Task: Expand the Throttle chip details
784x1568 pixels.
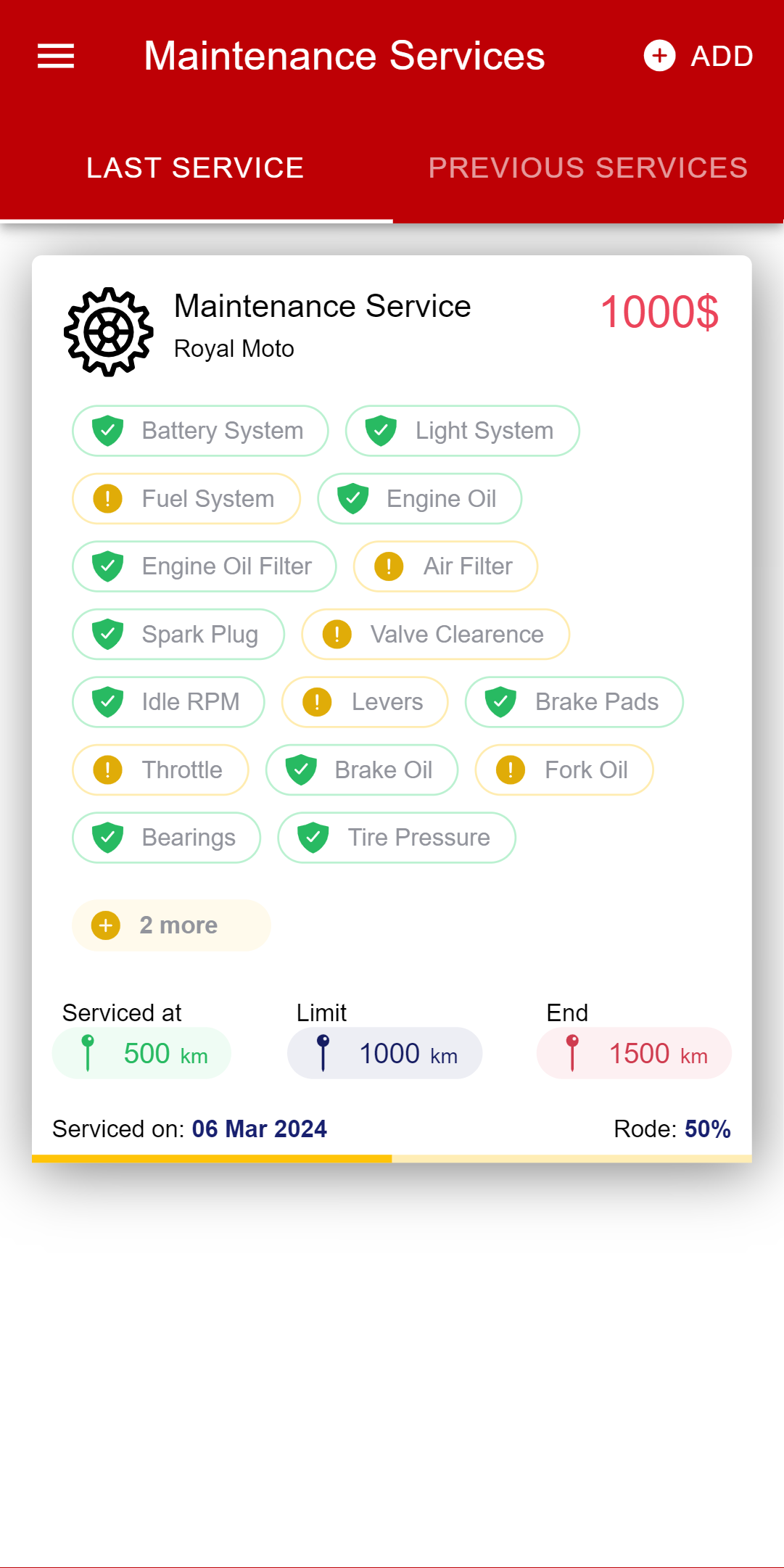Action: point(160,770)
